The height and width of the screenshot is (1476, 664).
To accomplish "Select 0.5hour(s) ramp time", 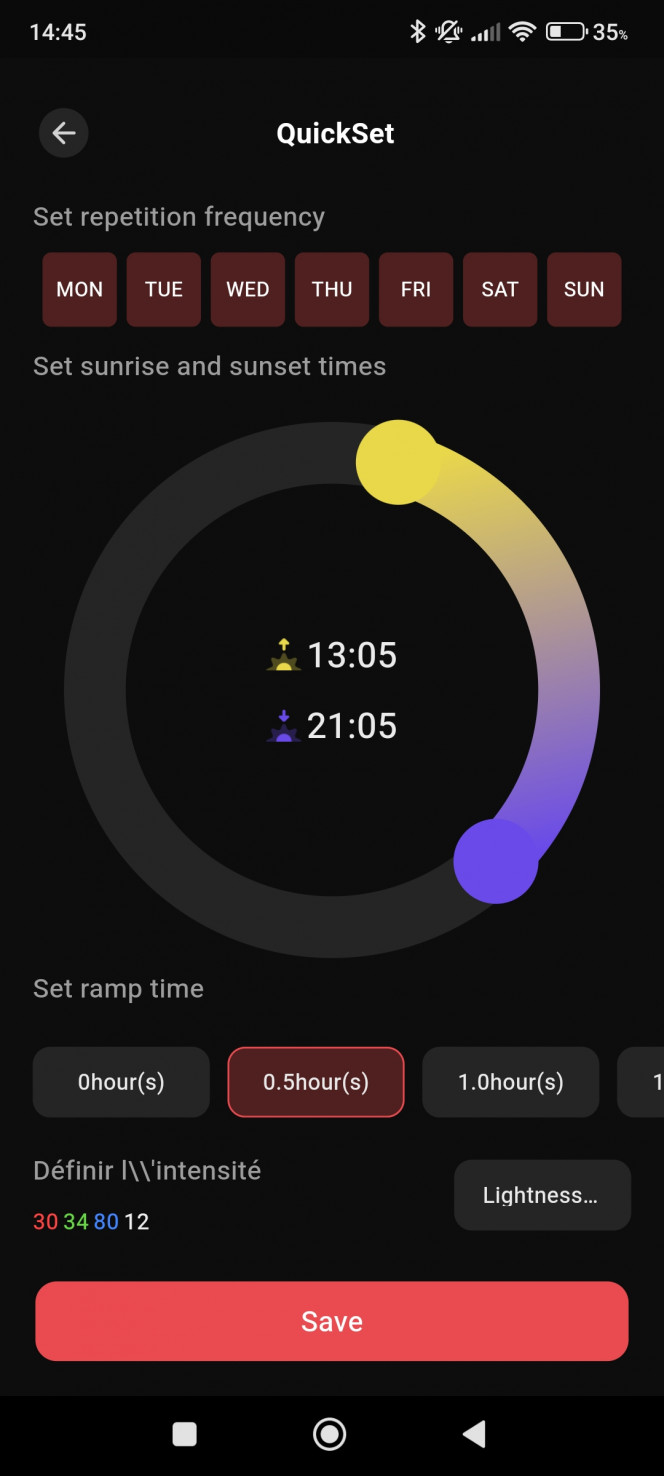I will 316,1082.
